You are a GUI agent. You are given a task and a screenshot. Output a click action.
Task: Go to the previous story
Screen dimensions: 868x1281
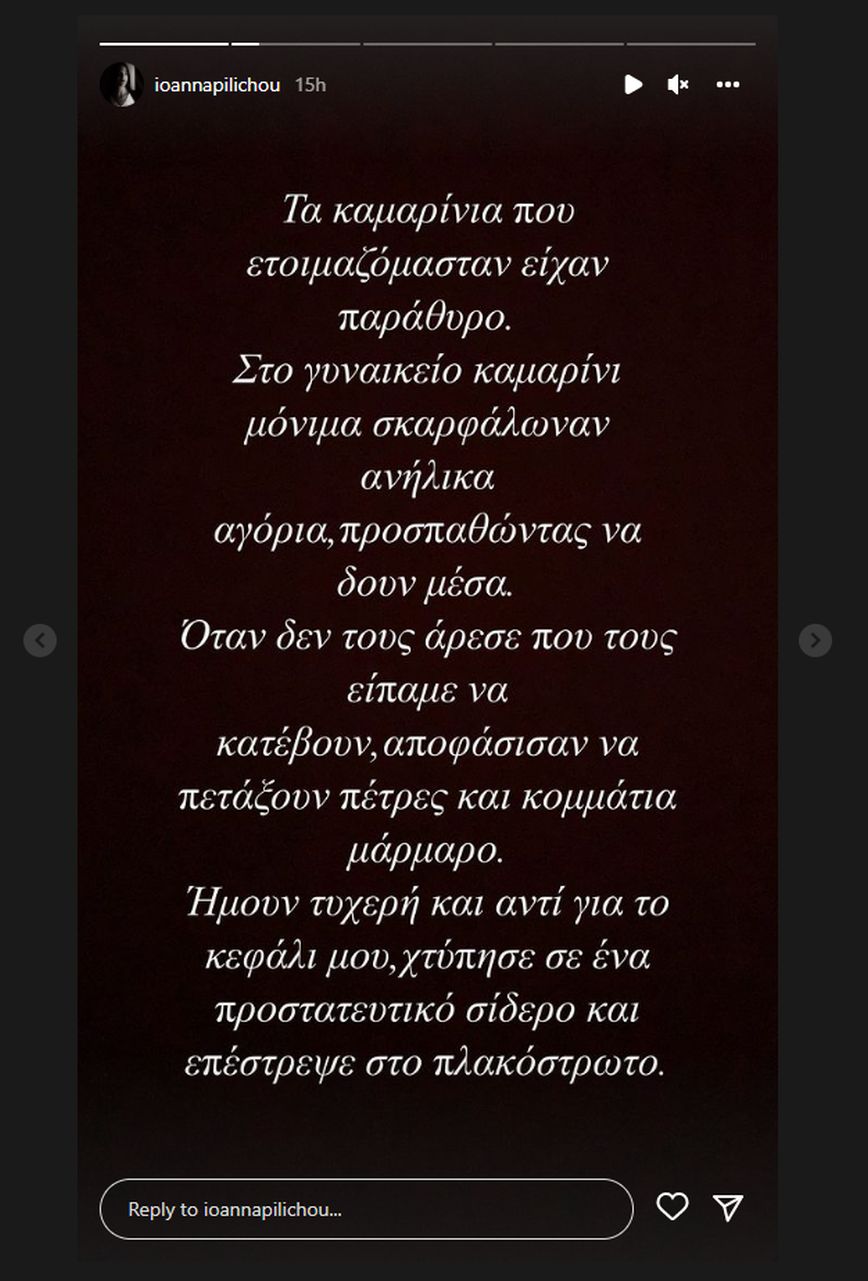40,640
